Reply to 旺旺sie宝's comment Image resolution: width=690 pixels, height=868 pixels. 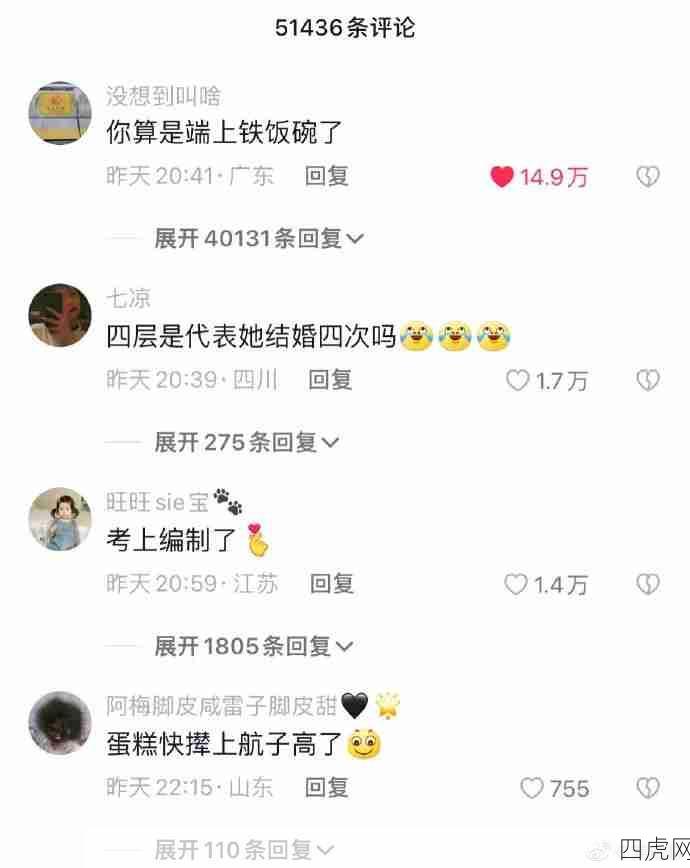331,583
